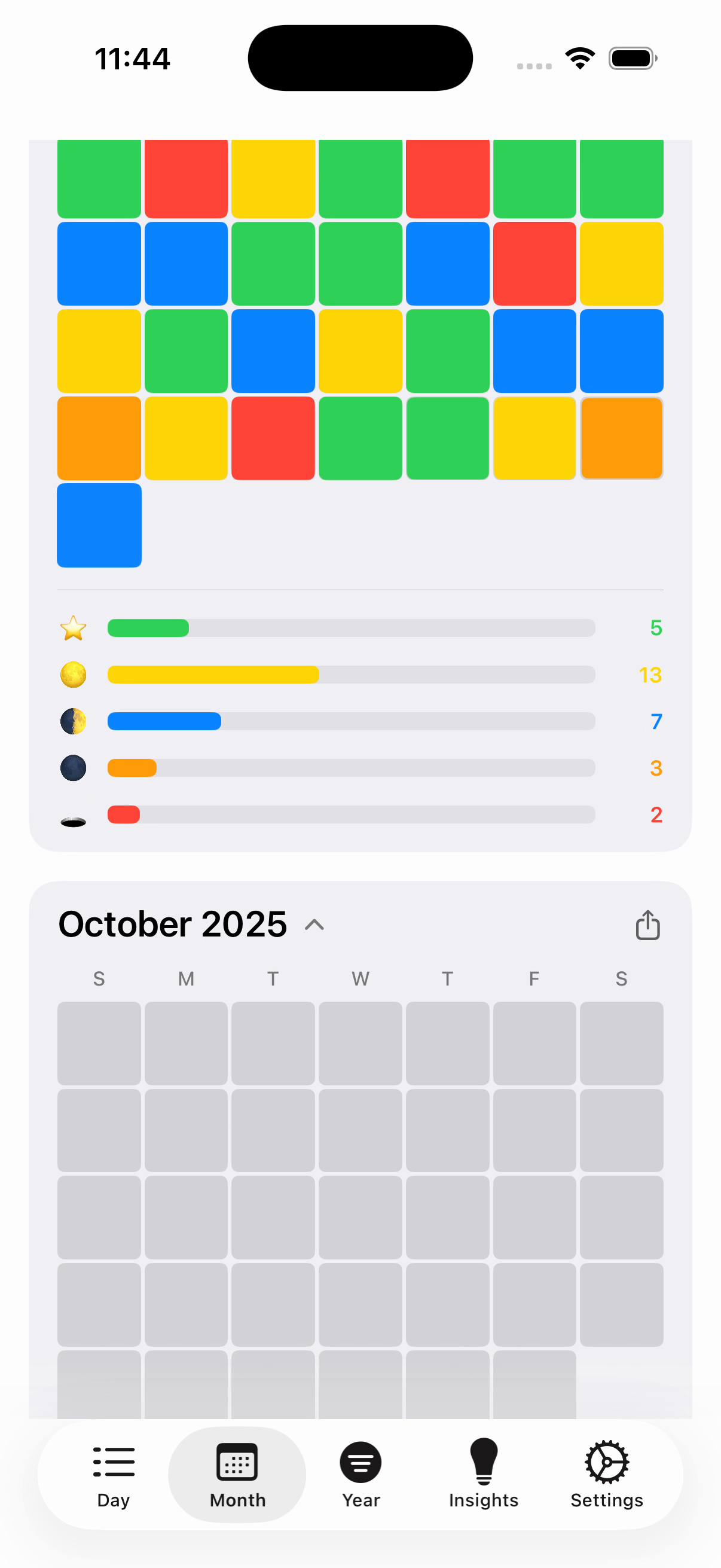Select the Month tab

coord(237,1475)
